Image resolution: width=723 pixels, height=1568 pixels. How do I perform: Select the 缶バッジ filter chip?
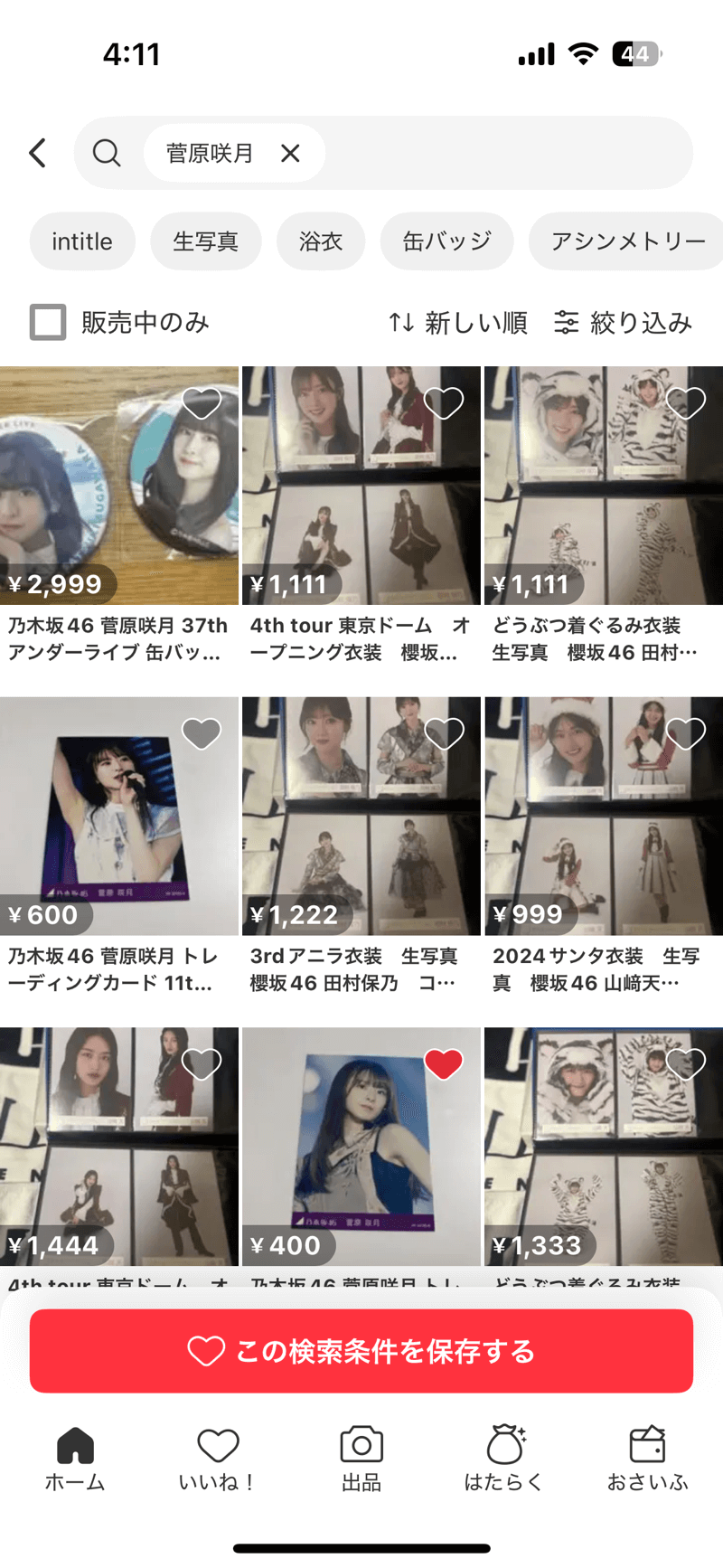(446, 241)
